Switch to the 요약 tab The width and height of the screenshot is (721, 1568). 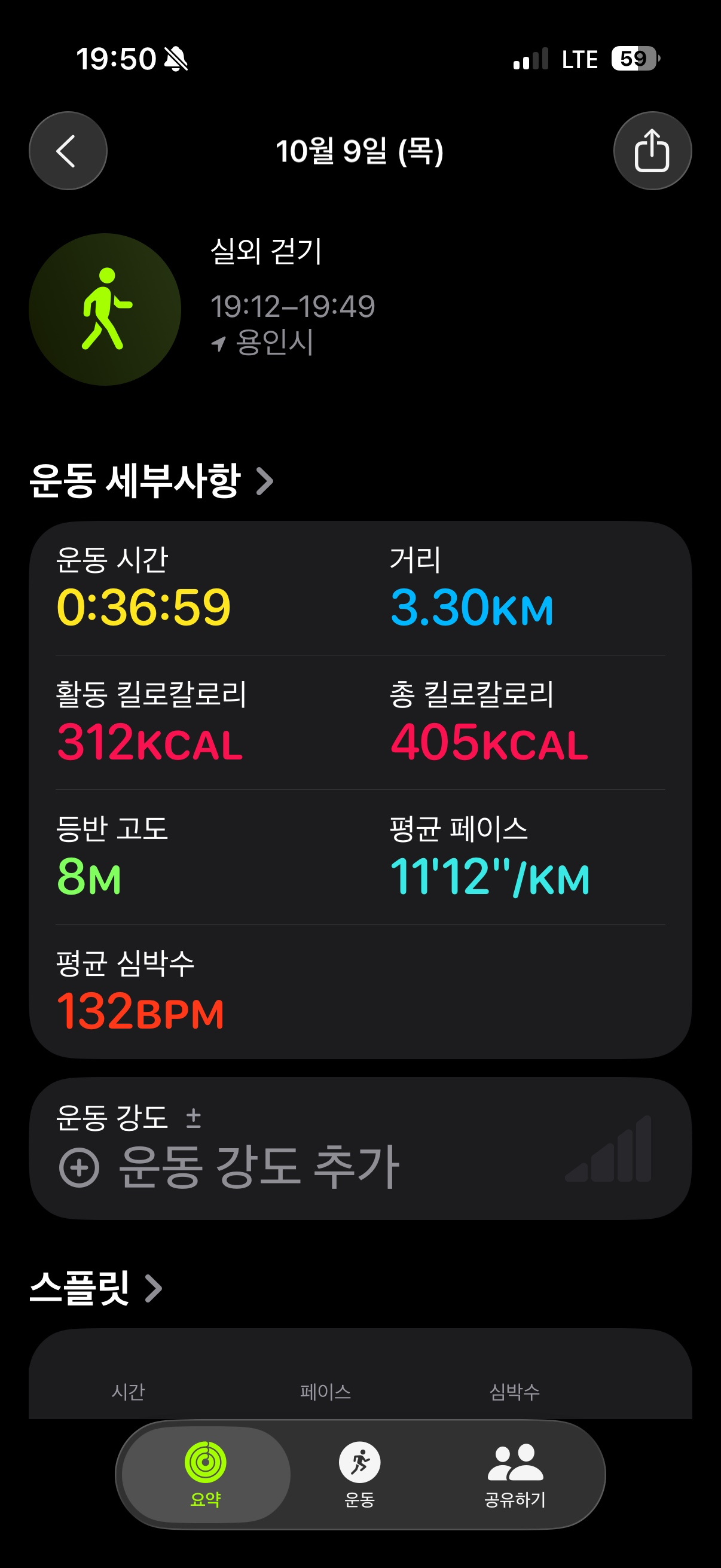(x=206, y=1472)
